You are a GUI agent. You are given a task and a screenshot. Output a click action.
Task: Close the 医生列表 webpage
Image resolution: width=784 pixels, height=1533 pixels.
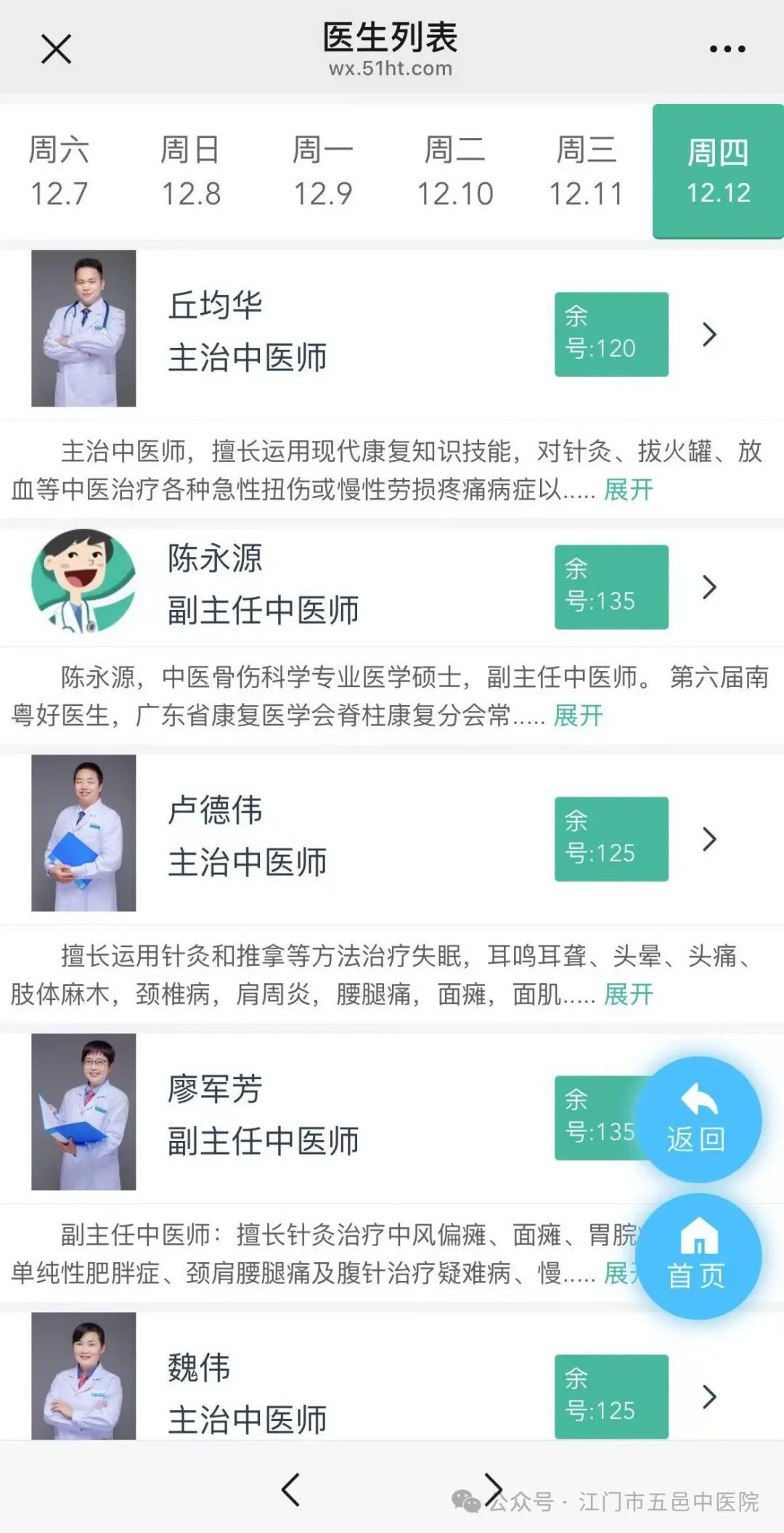tap(56, 49)
